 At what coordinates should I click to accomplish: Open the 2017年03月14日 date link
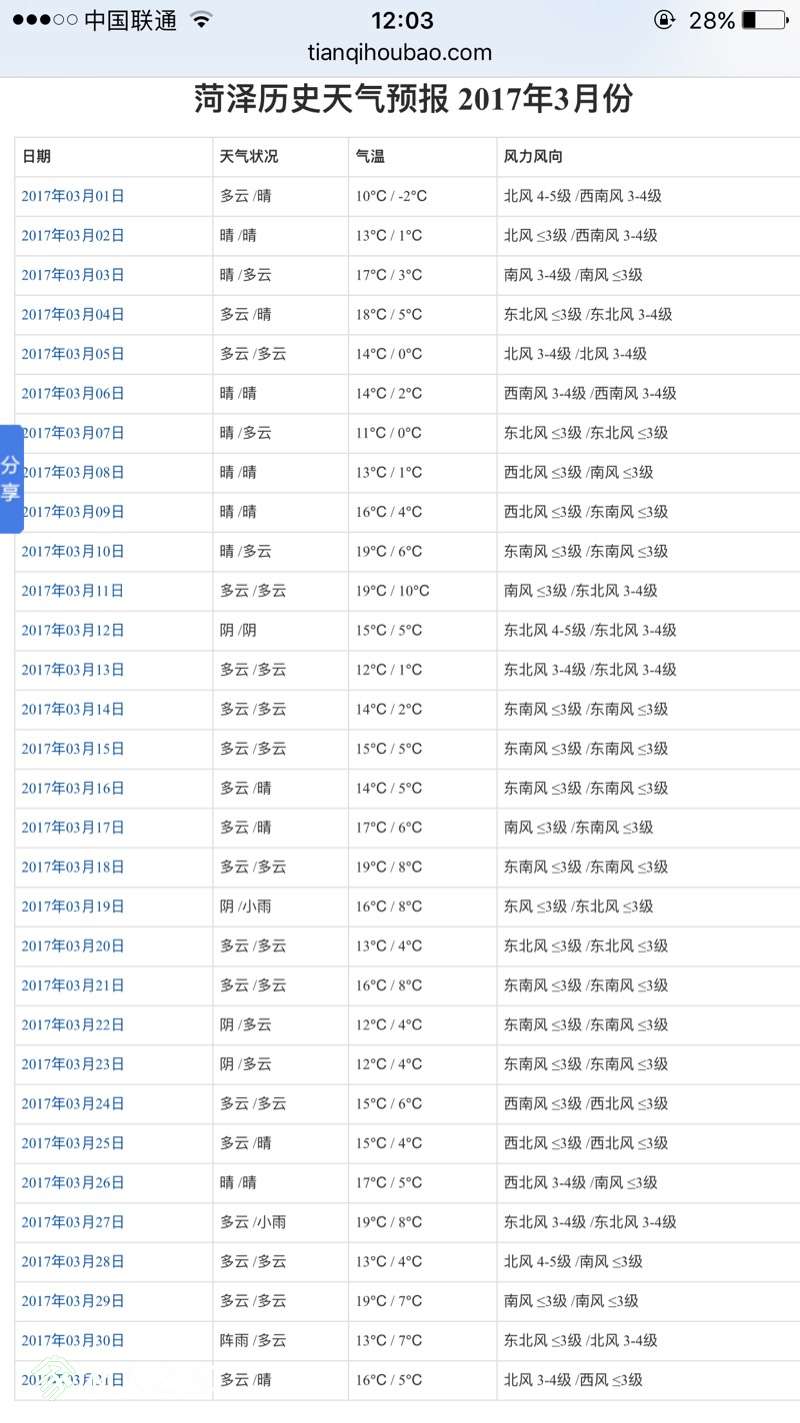tap(73, 710)
